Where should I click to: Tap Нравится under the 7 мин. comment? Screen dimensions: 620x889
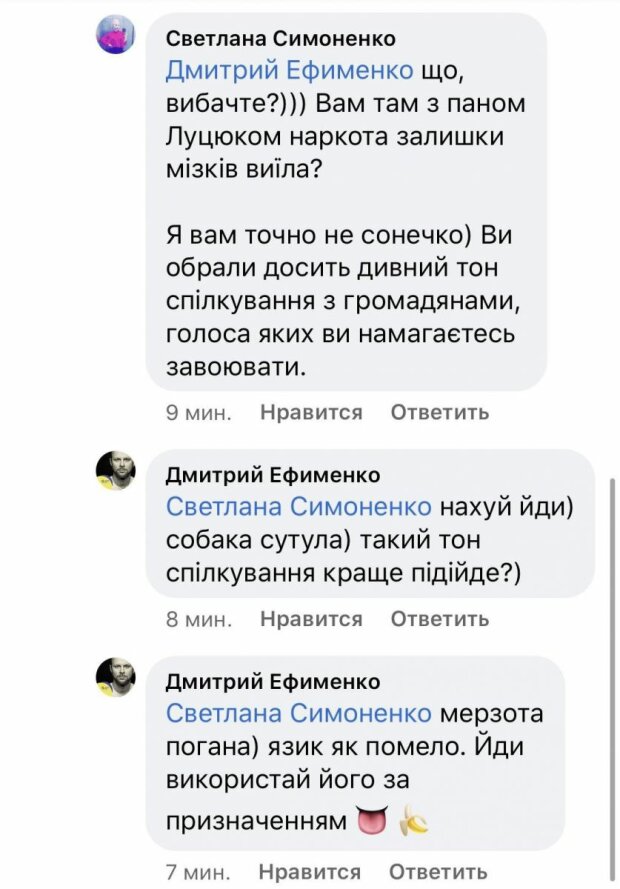pyautogui.click(x=311, y=870)
